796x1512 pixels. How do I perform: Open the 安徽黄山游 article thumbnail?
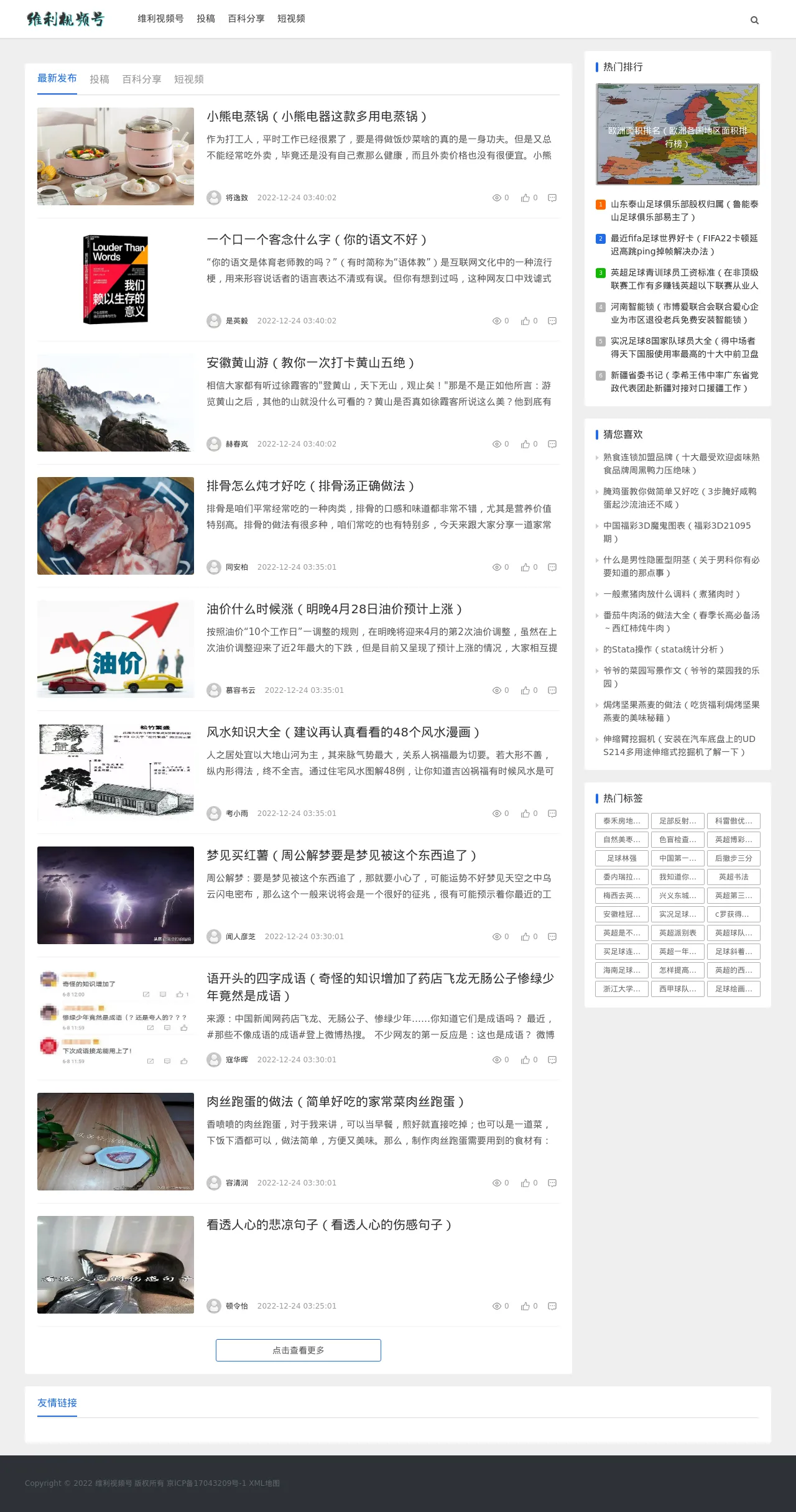point(115,402)
